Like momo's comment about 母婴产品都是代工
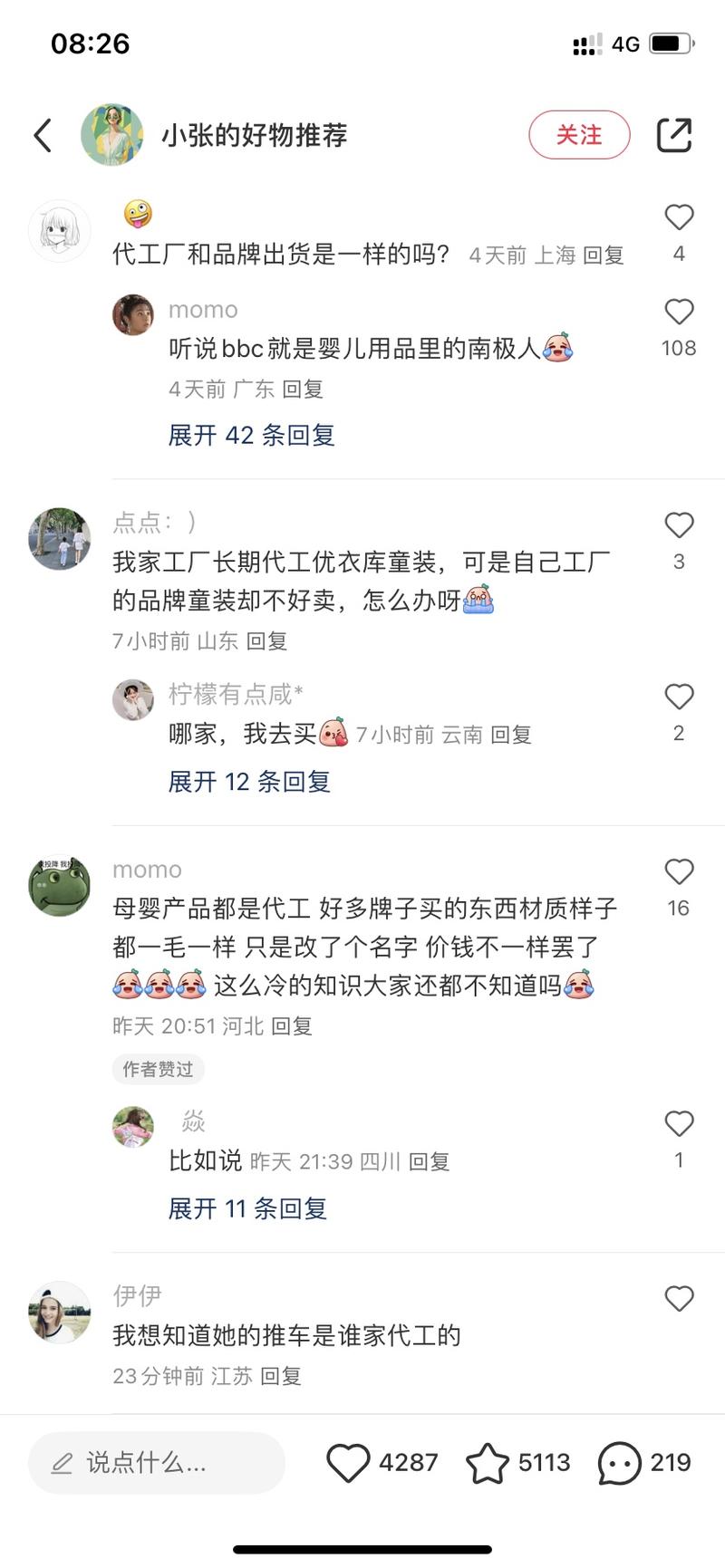This screenshot has width=725, height=1568. coord(679,872)
